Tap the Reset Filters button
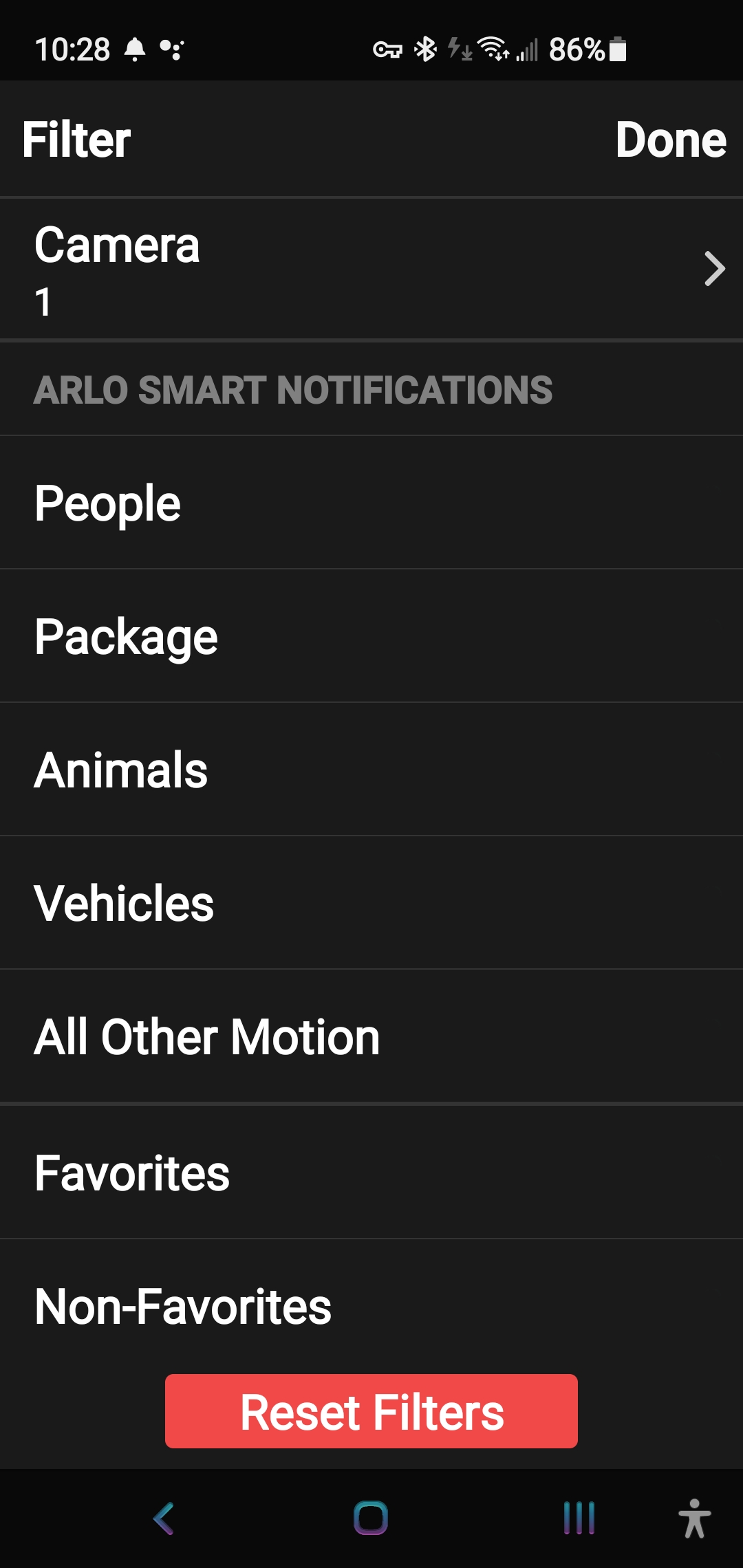 coord(371,1411)
